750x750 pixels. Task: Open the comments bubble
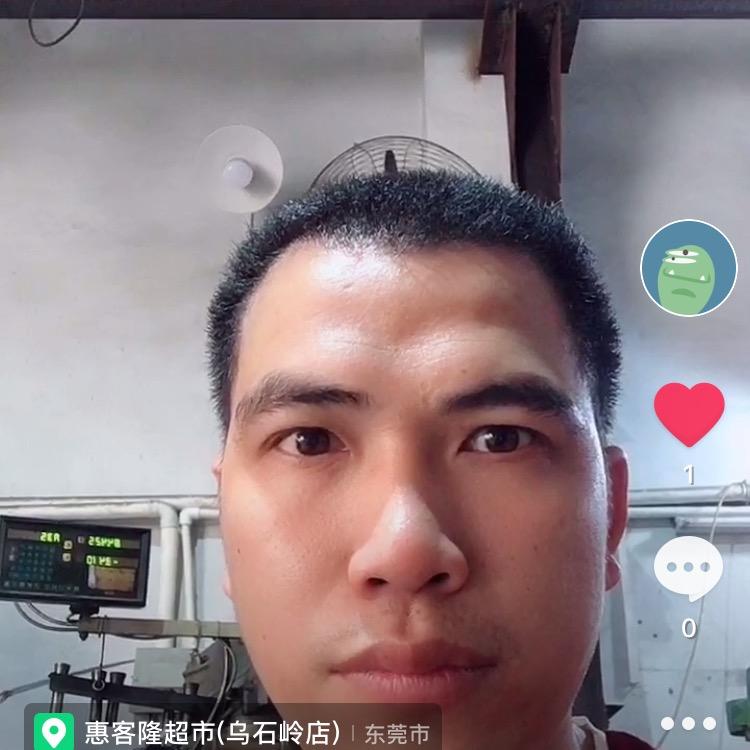tap(688, 567)
